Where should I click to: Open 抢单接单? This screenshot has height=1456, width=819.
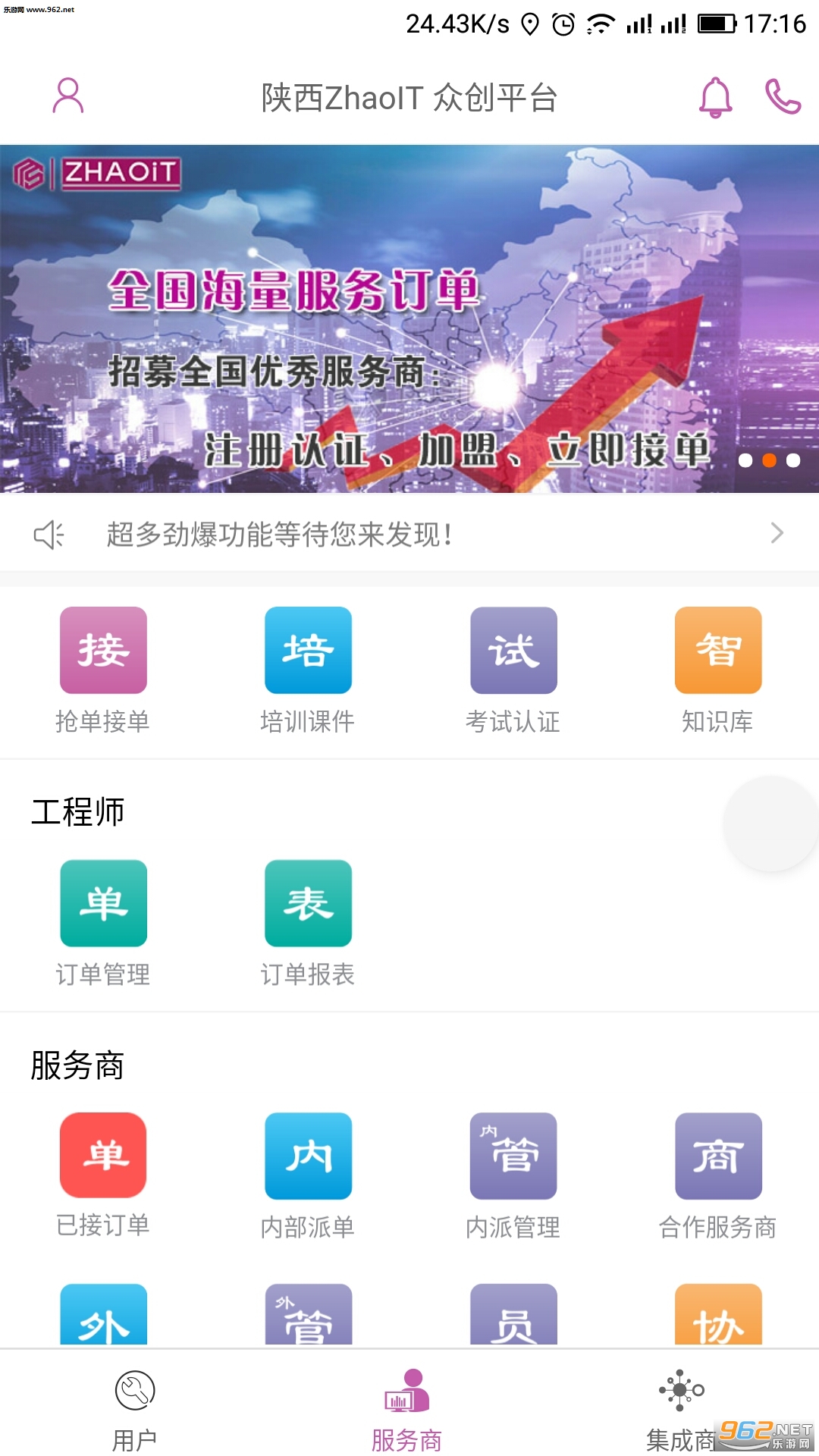[103, 669]
